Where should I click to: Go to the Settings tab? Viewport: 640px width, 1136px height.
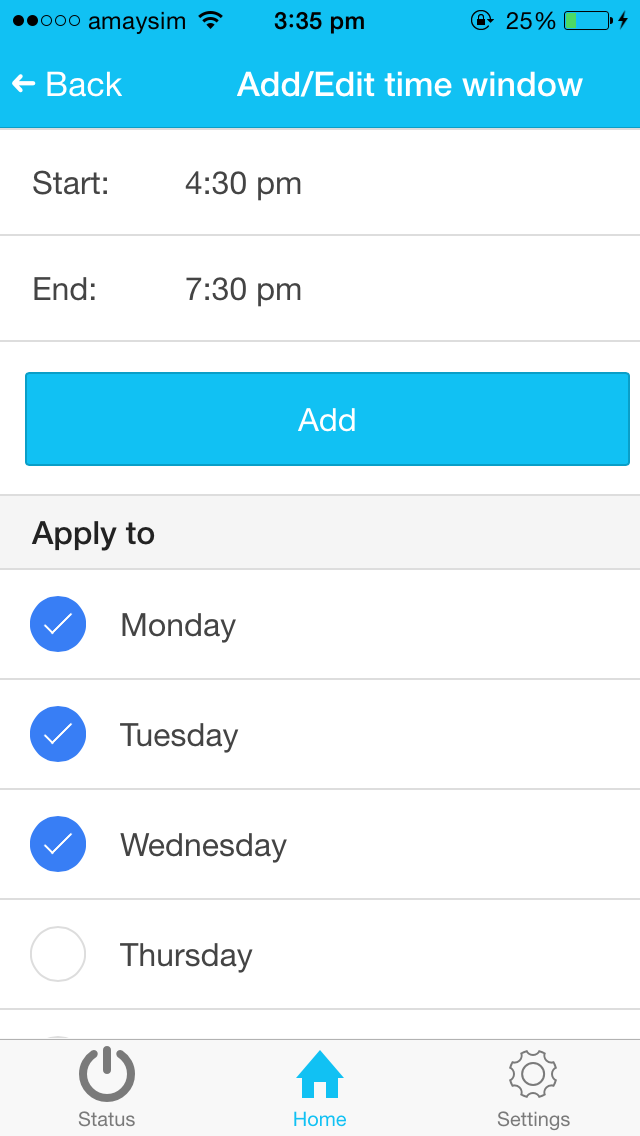coord(533,1088)
